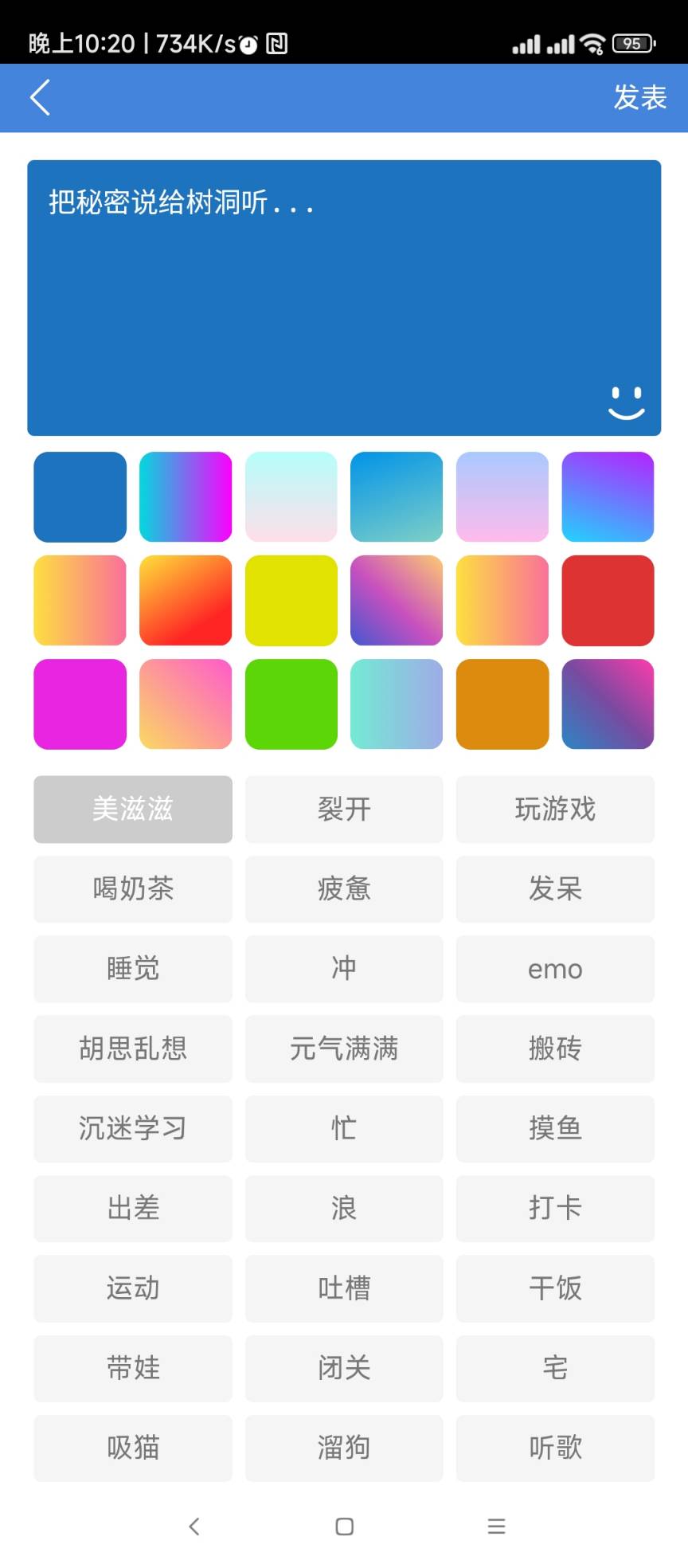
Task: Choose the solid yellow background swatch
Action: tap(291, 600)
